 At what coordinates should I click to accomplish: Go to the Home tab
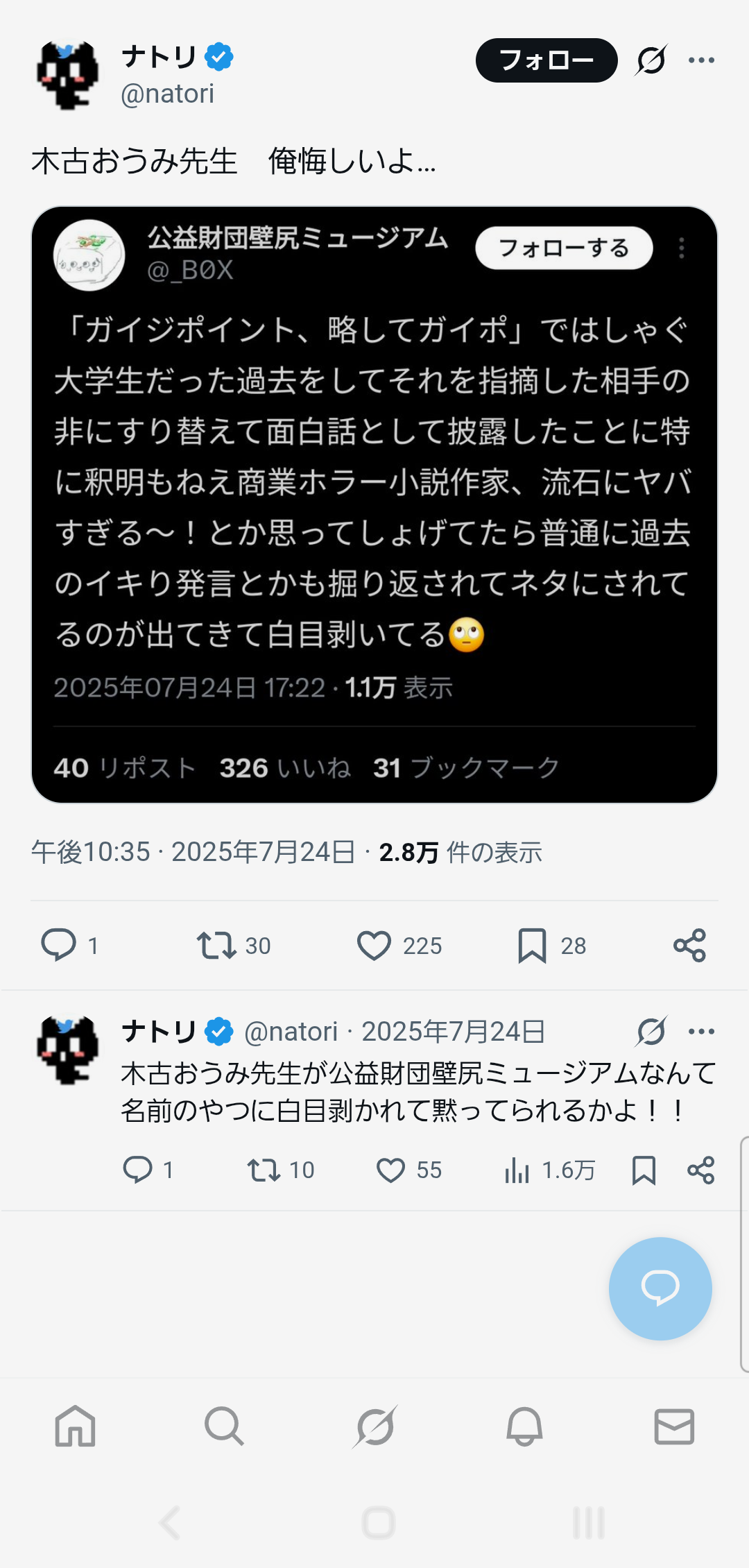tap(75, 1426)
